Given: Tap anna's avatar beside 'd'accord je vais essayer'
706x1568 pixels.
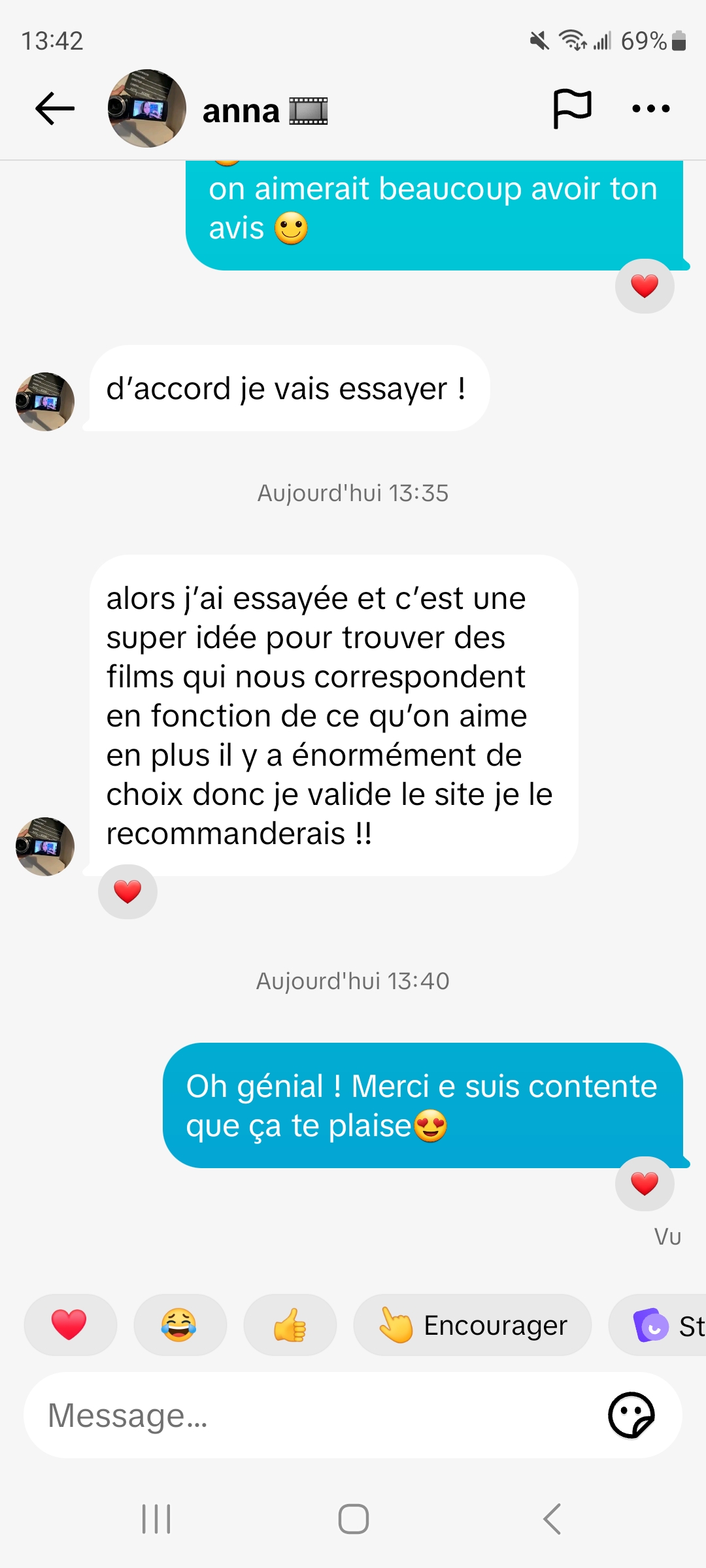Looking at the screenshot, I should coord(44,401).
